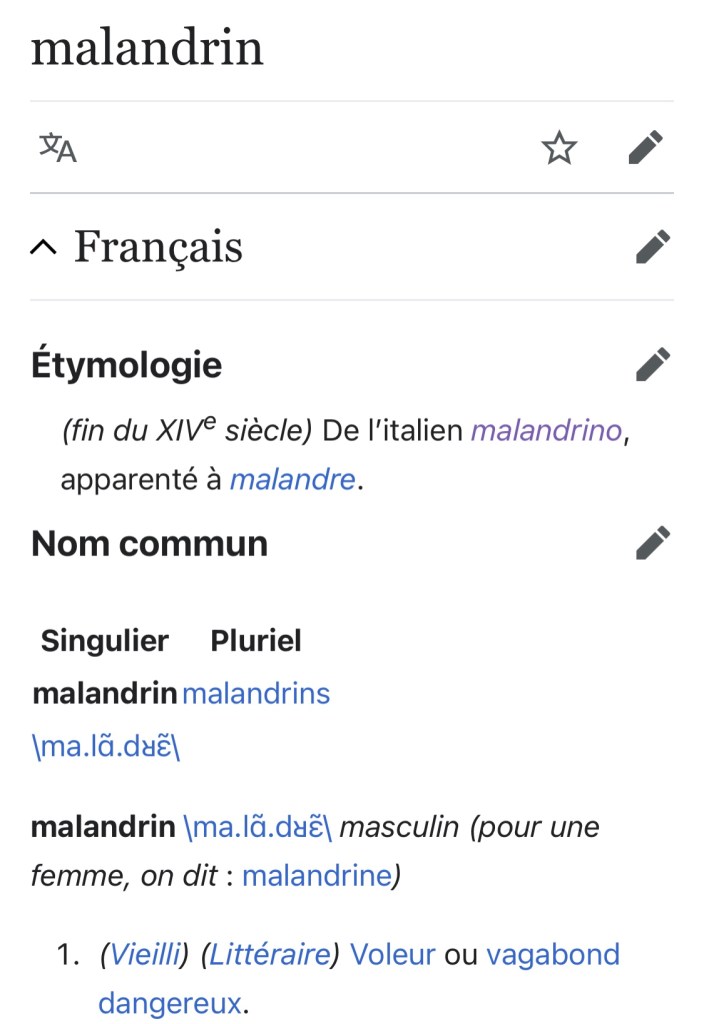
Task: Open the language selection icon
Action: tap(58, 148)
